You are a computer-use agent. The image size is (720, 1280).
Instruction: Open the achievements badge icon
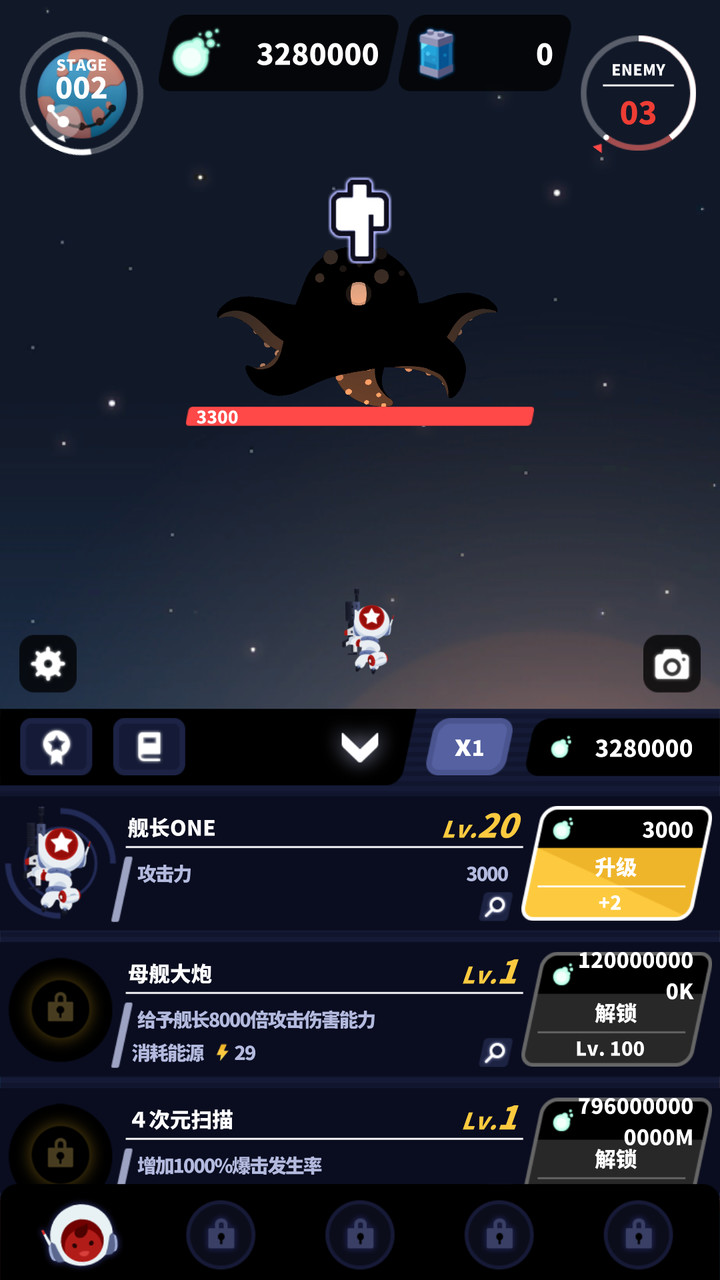(57, 747)
